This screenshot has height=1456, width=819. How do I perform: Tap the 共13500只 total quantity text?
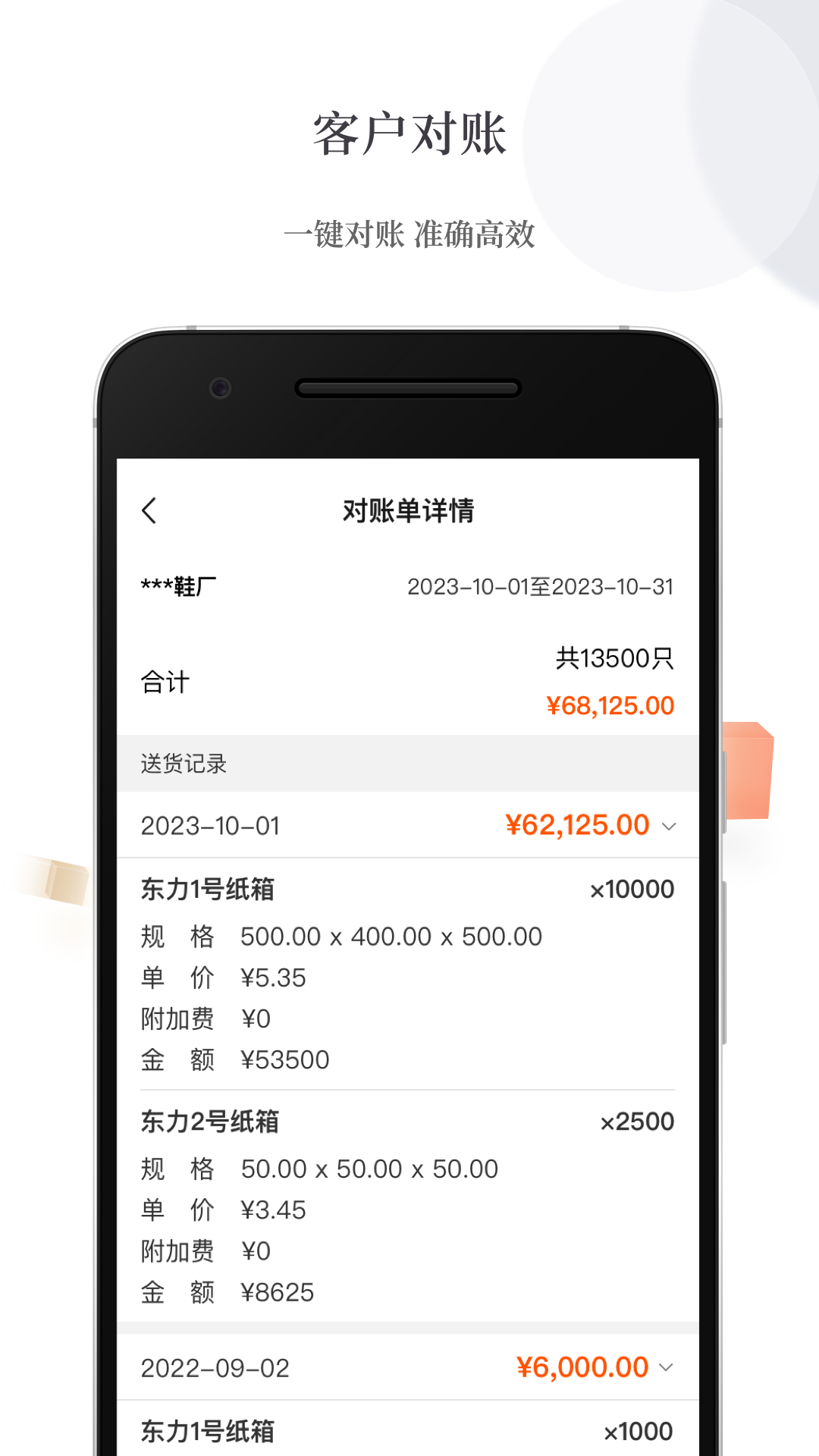tap(616, 659)
